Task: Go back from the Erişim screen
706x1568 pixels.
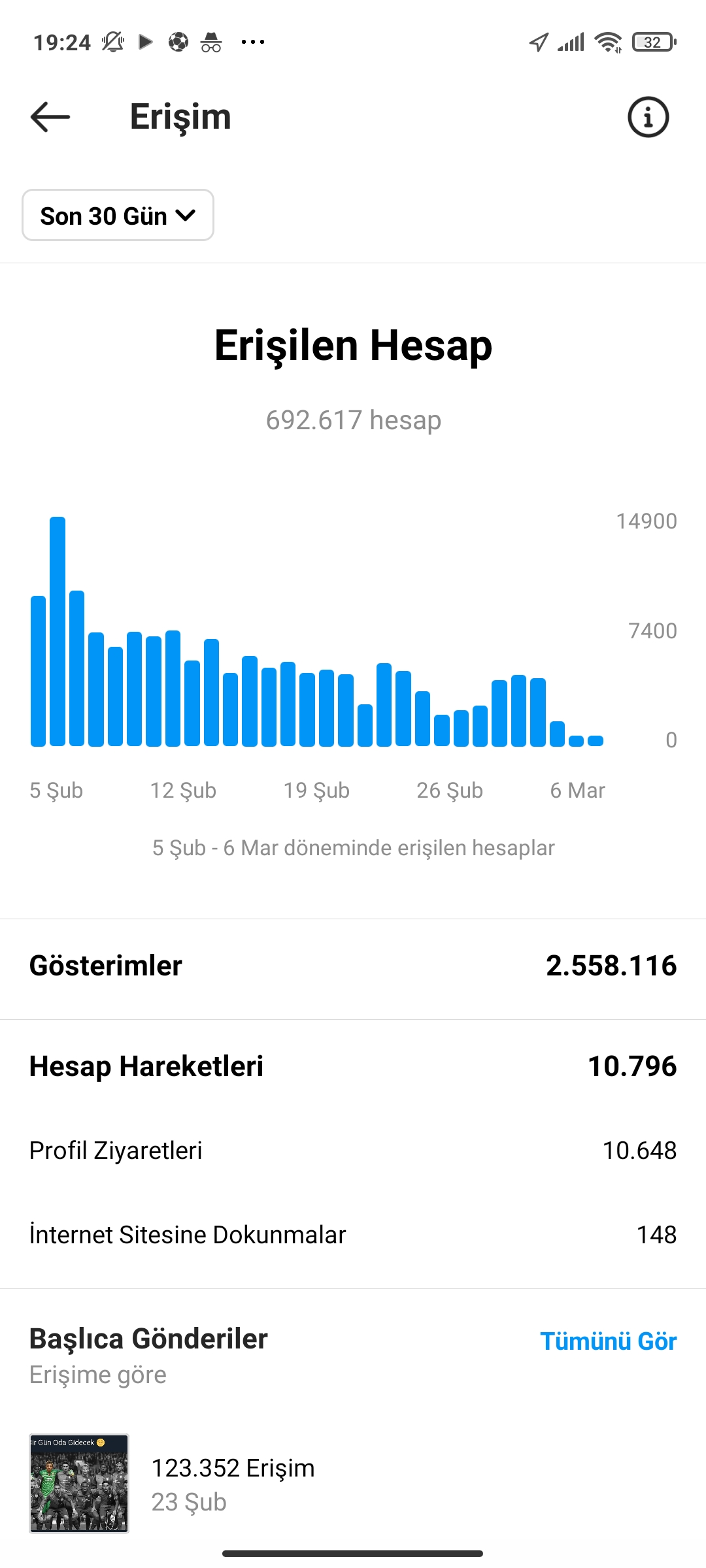Action: 50,118
